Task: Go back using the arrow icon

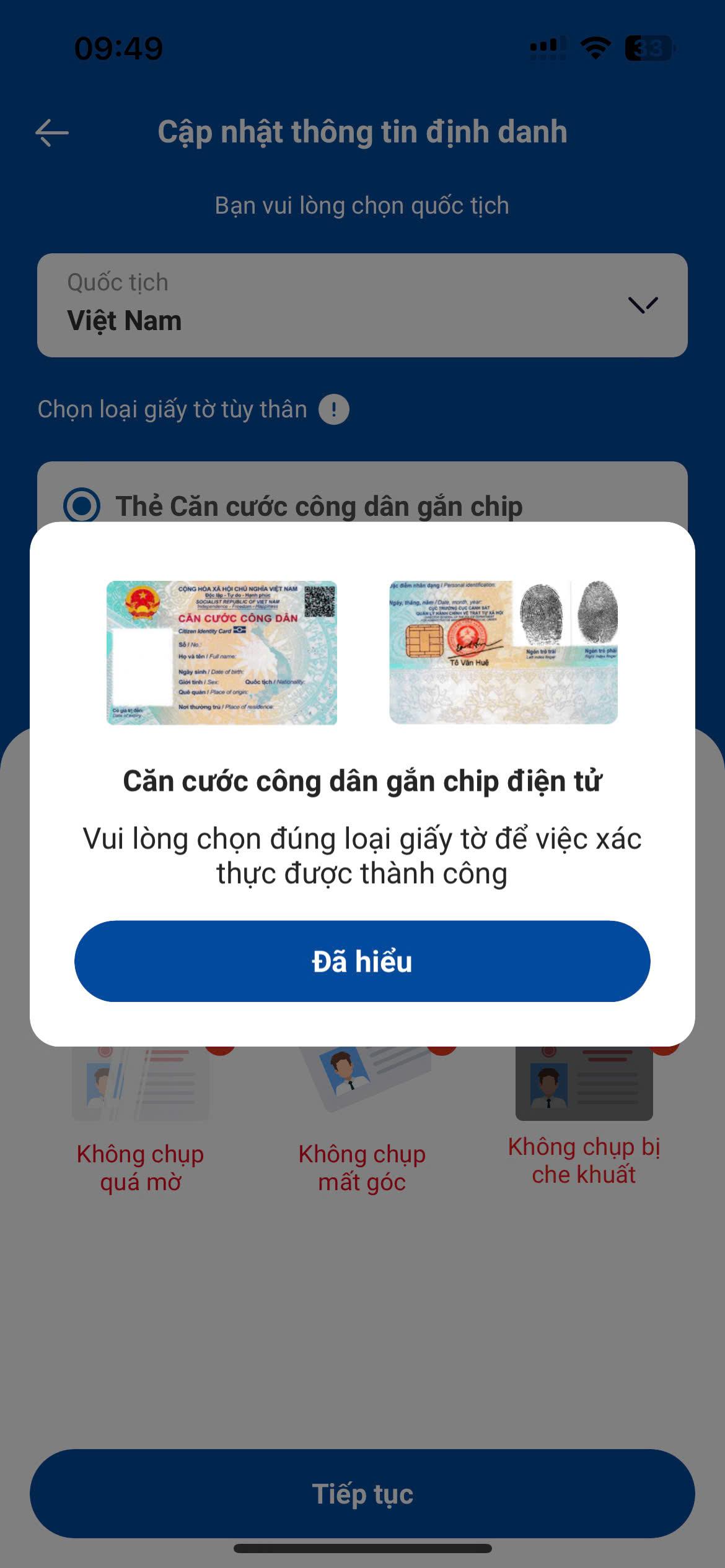Action: 52,133
